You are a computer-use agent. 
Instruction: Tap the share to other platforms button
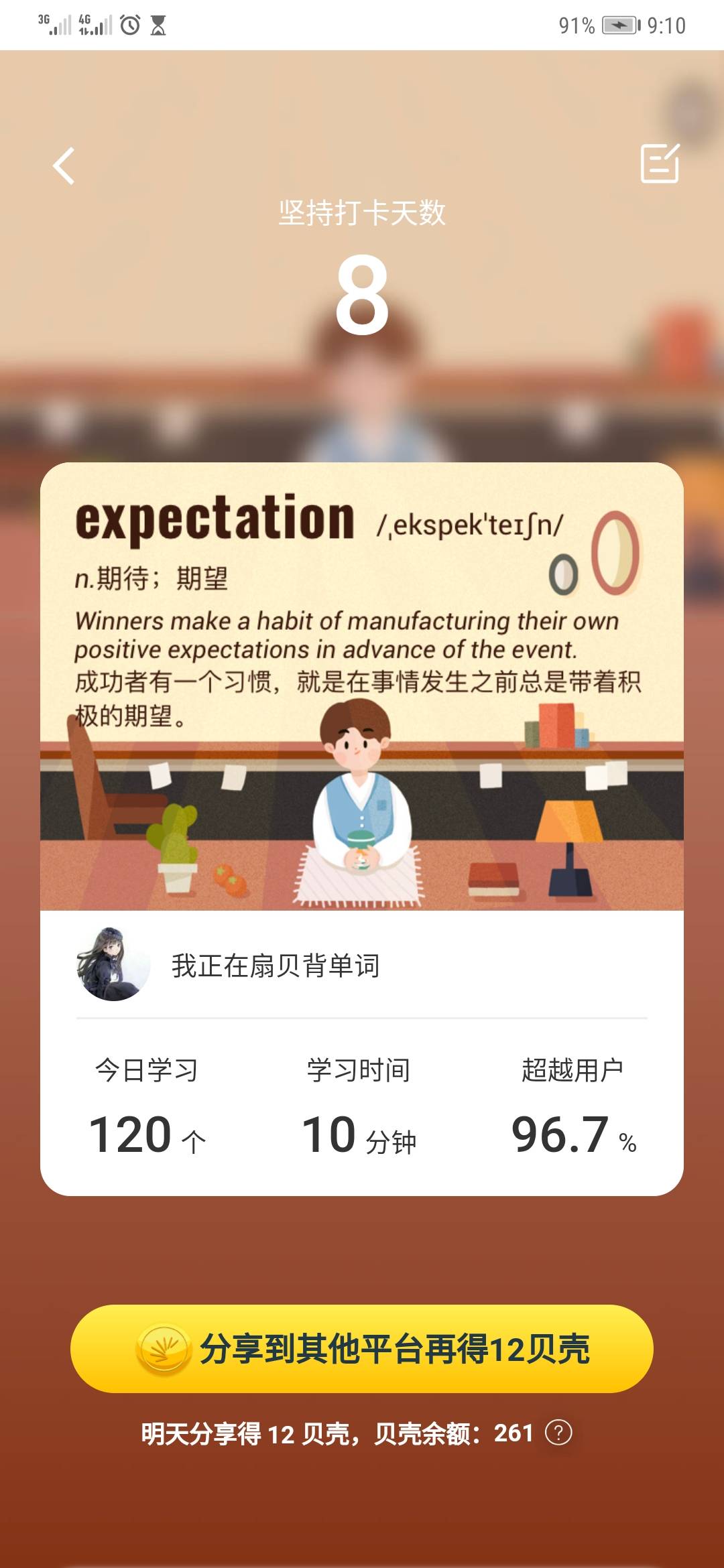(362, 1349)
